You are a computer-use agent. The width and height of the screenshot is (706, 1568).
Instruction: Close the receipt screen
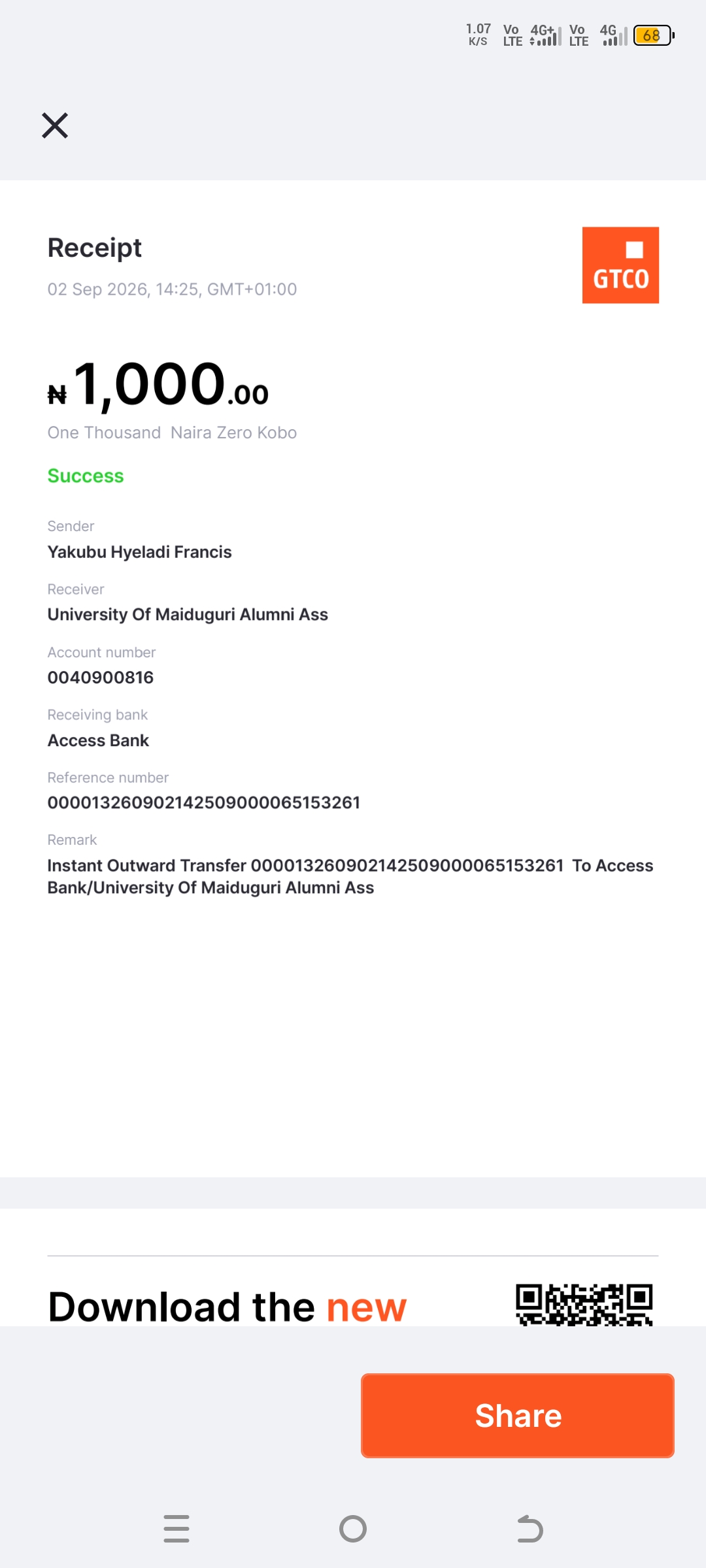tap(55, 125)
